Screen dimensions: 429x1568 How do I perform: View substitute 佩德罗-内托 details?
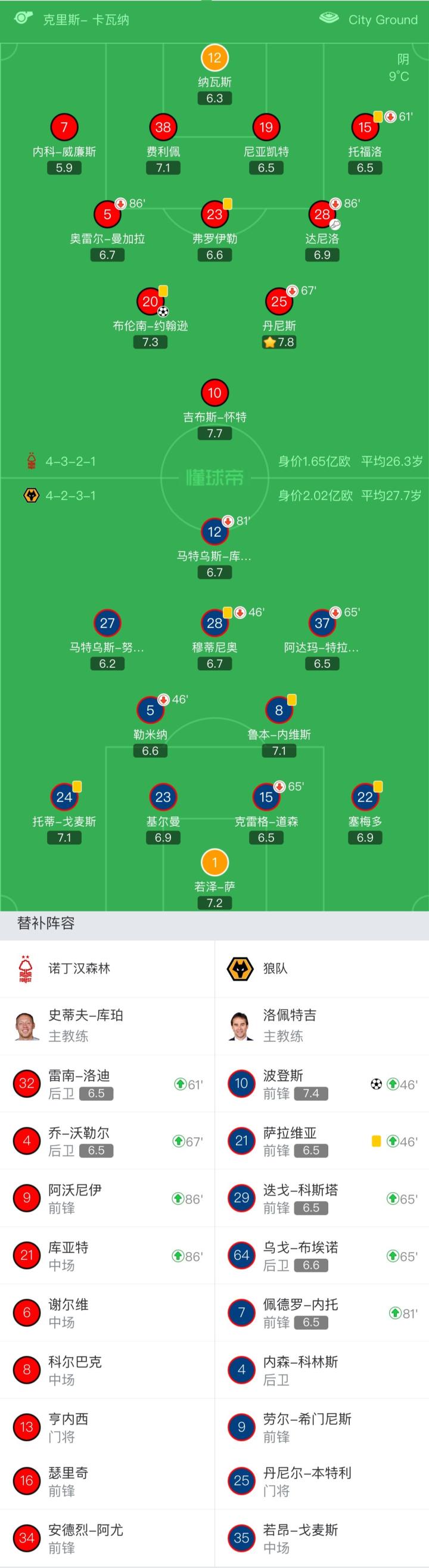(321, 1313)
